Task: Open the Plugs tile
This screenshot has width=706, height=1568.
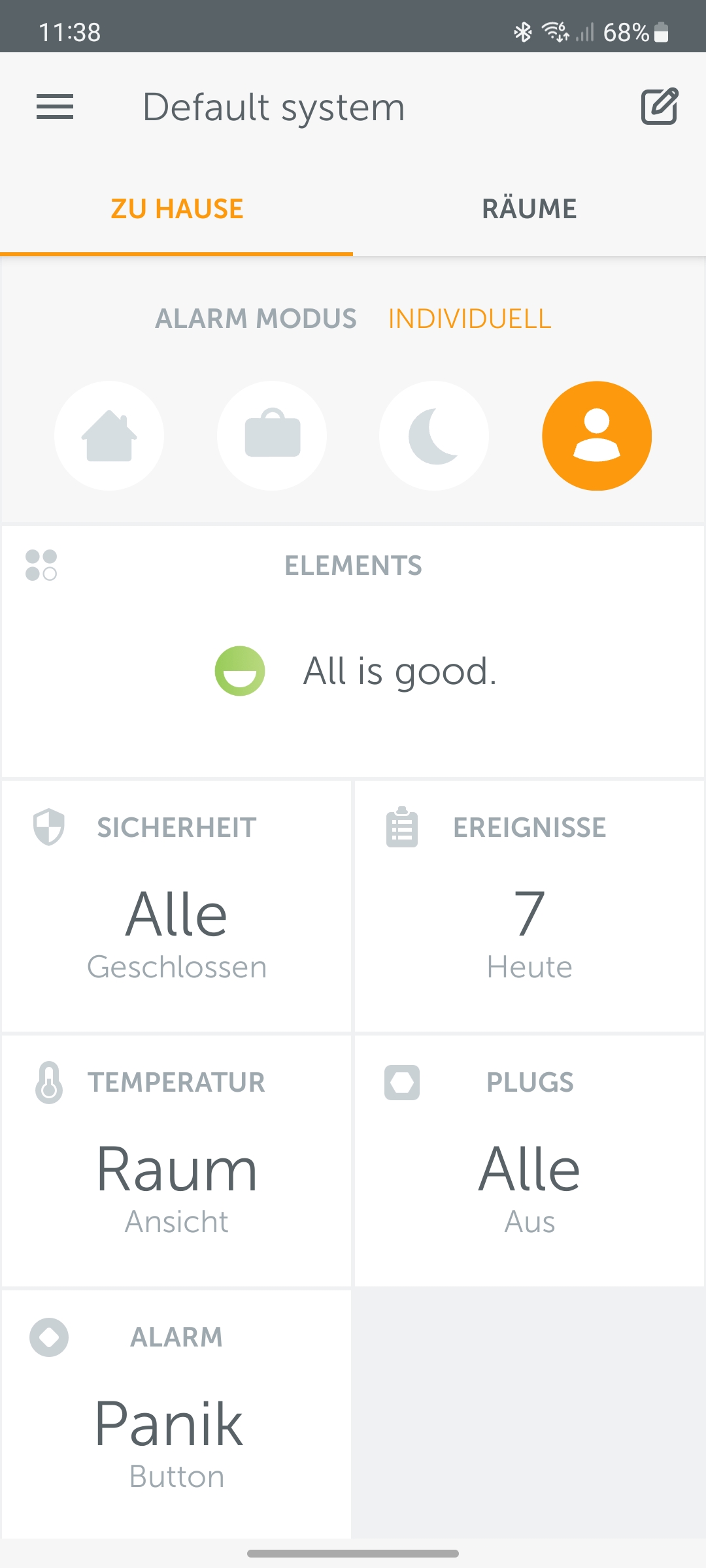Action: pyautogui.click(x=529, y=1162)
